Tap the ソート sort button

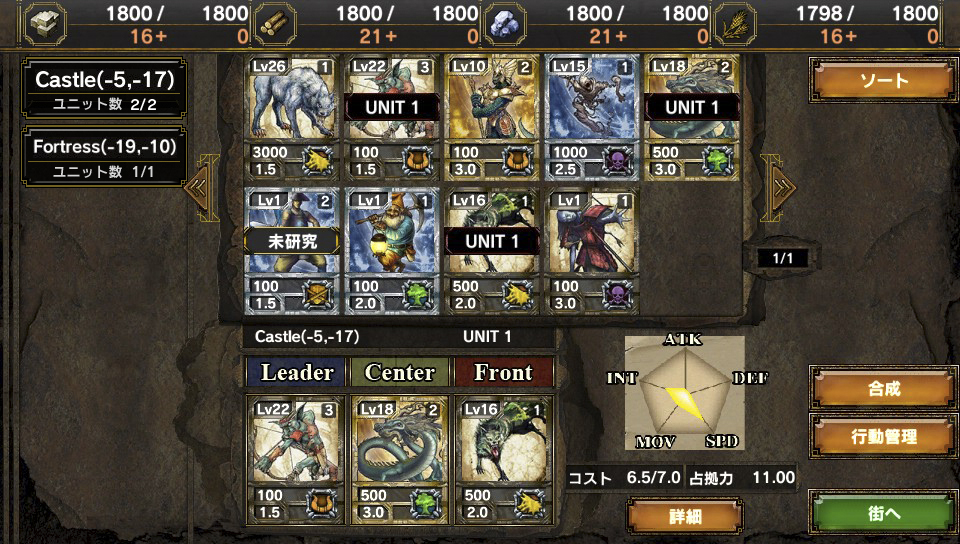884,80
